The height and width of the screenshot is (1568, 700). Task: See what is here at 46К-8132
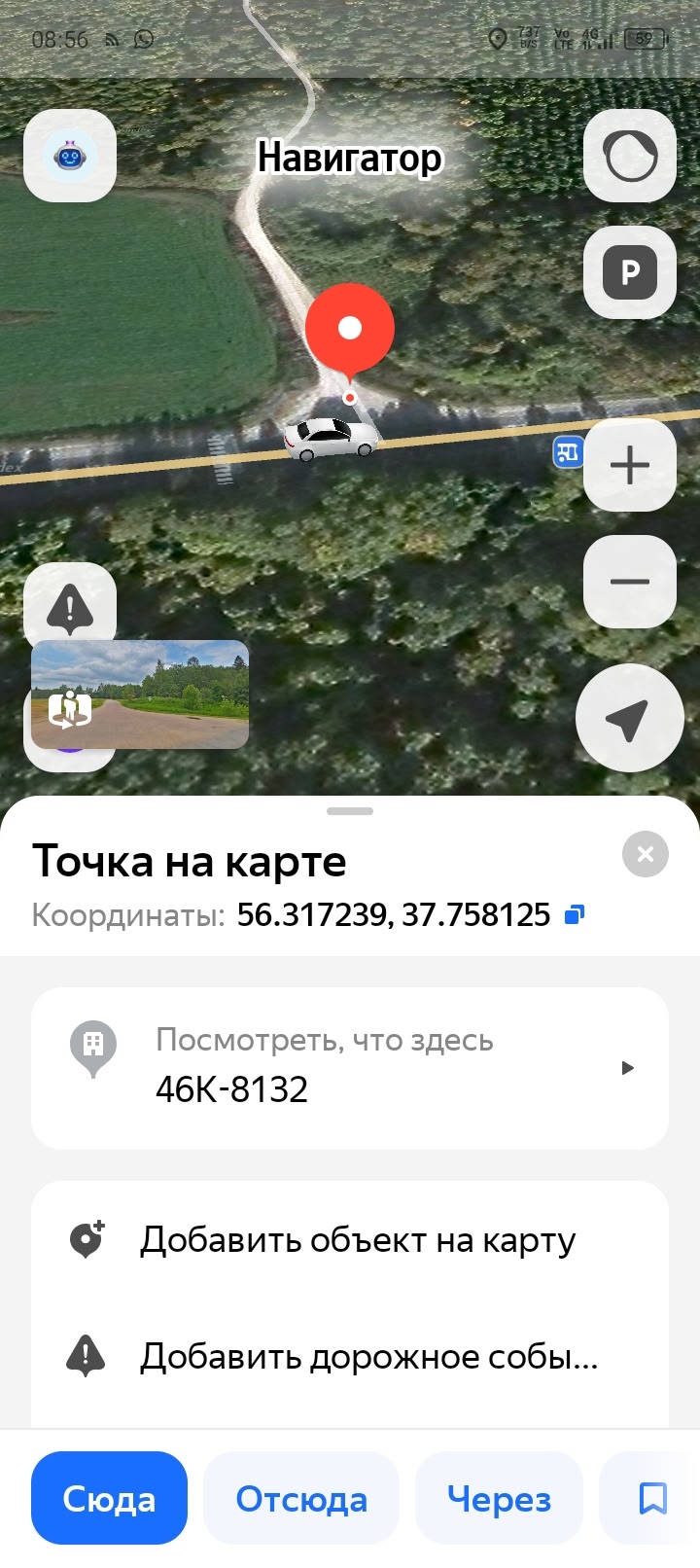click(350, 1068)
